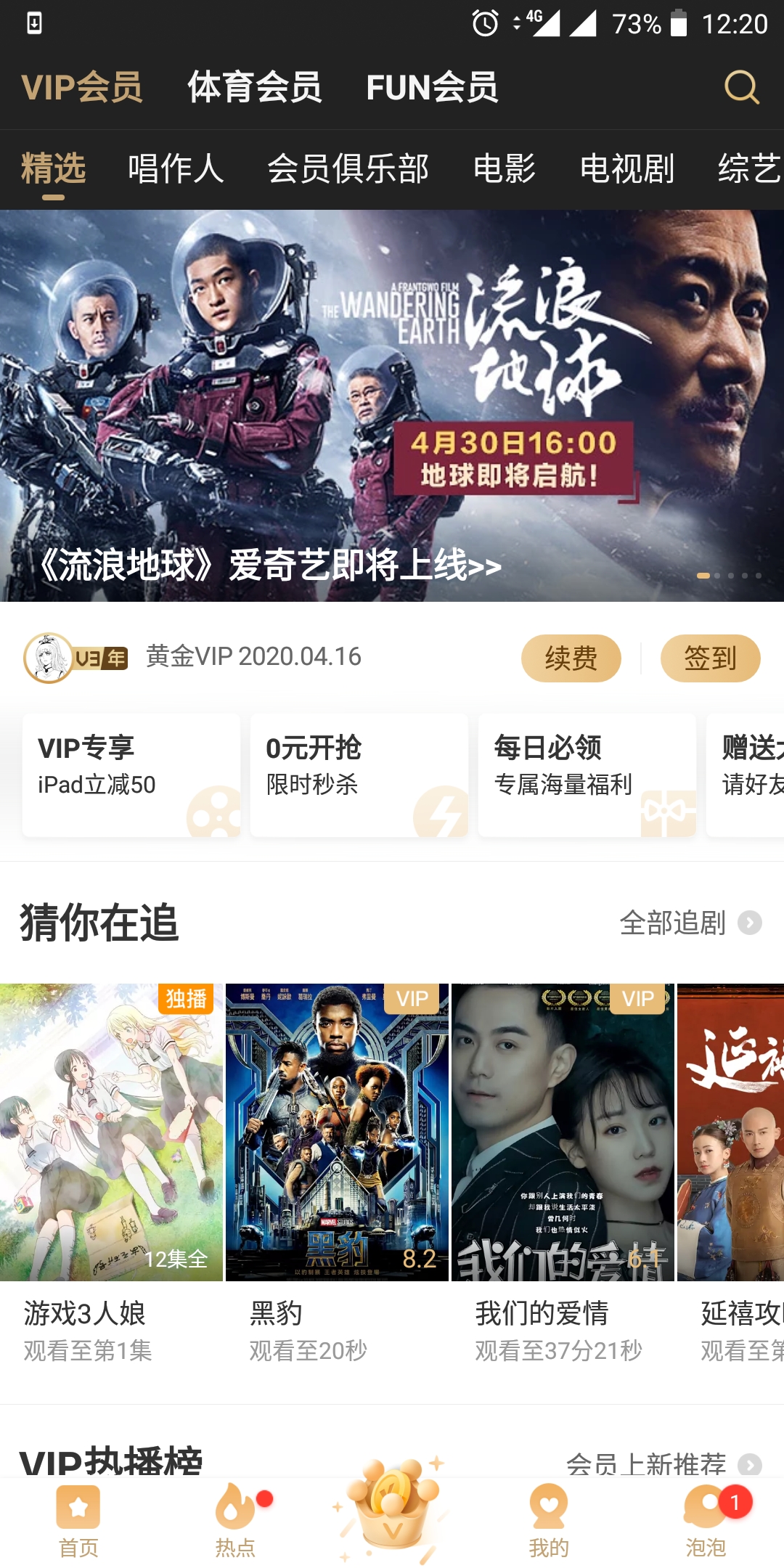Image resolution: width=784 pixels, height=1568 pixels.
Task: Open the search icon
Action: [x=741, y=88]
